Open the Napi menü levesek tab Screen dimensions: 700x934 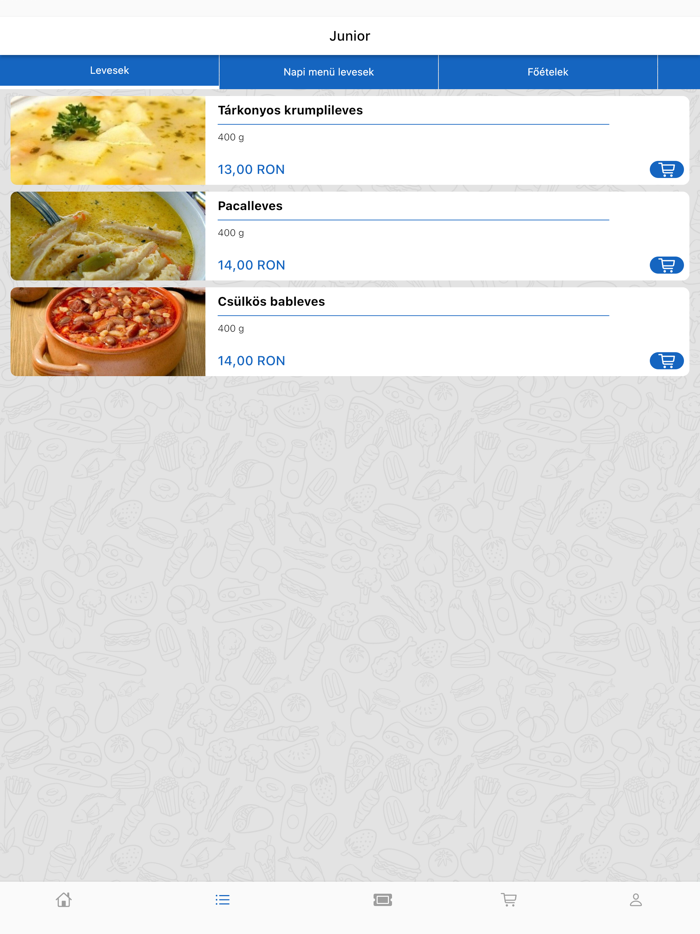[328, 72]
